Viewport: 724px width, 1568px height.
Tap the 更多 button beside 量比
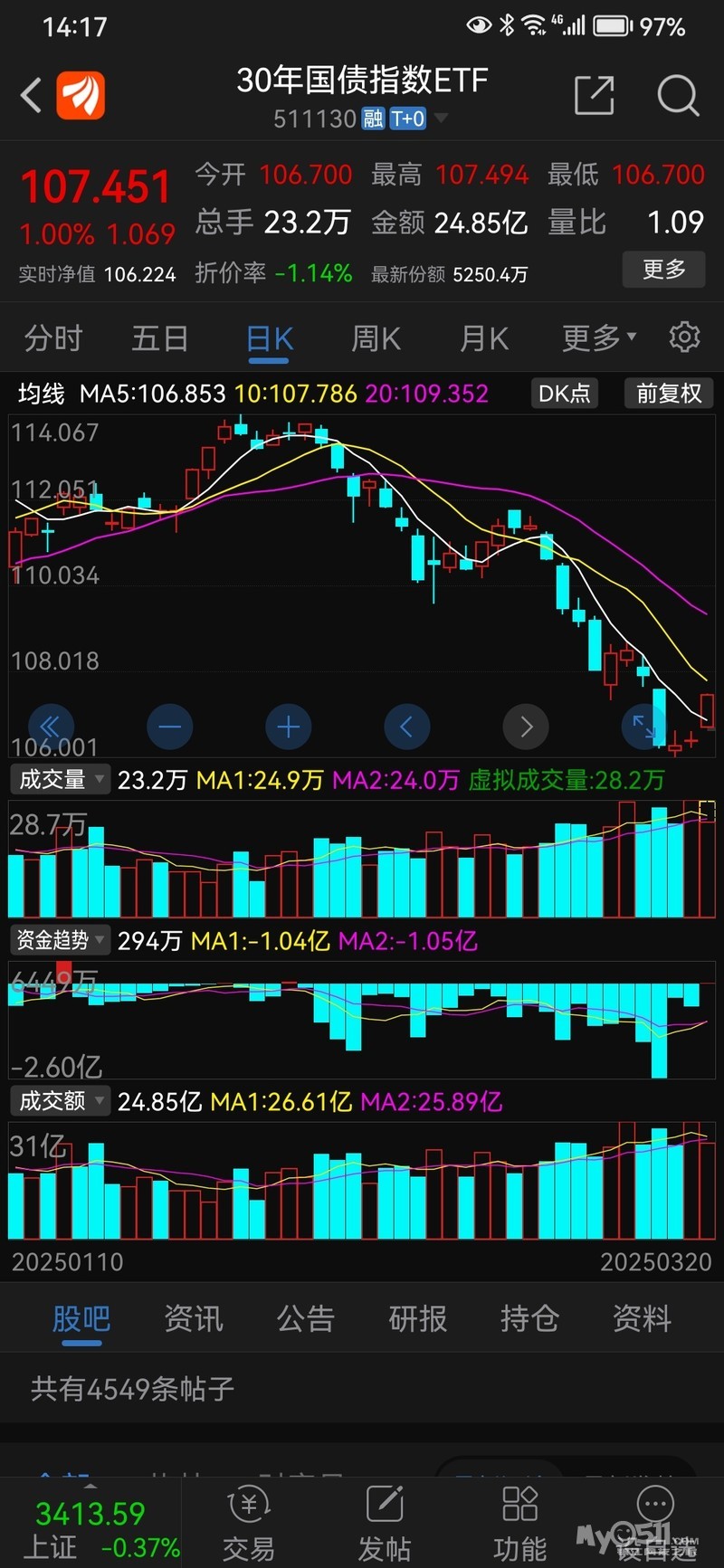tap(663, 270)
